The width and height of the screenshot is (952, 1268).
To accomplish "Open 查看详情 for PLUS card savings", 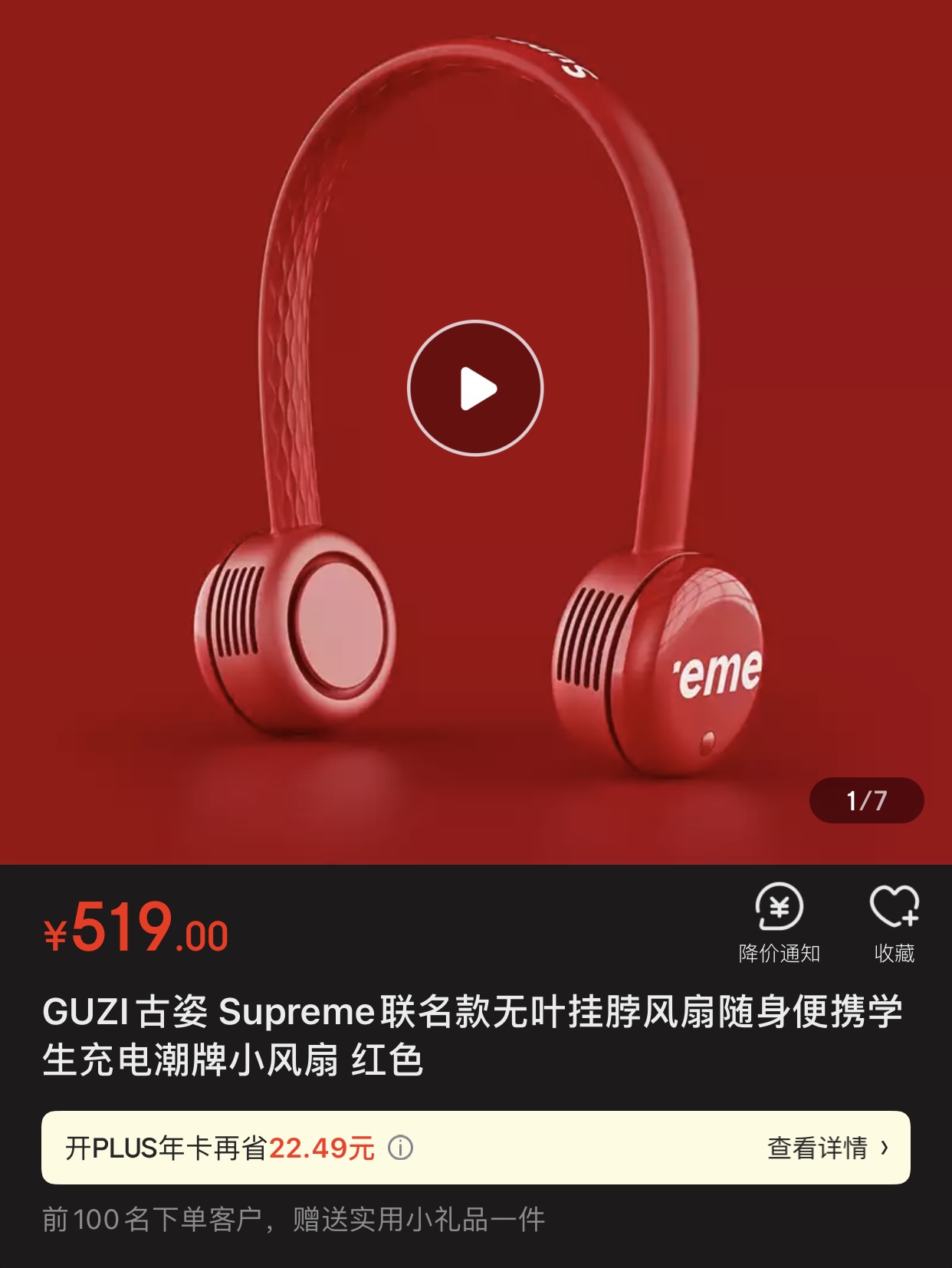I will pyautogui.click(x=828, y=1148).
